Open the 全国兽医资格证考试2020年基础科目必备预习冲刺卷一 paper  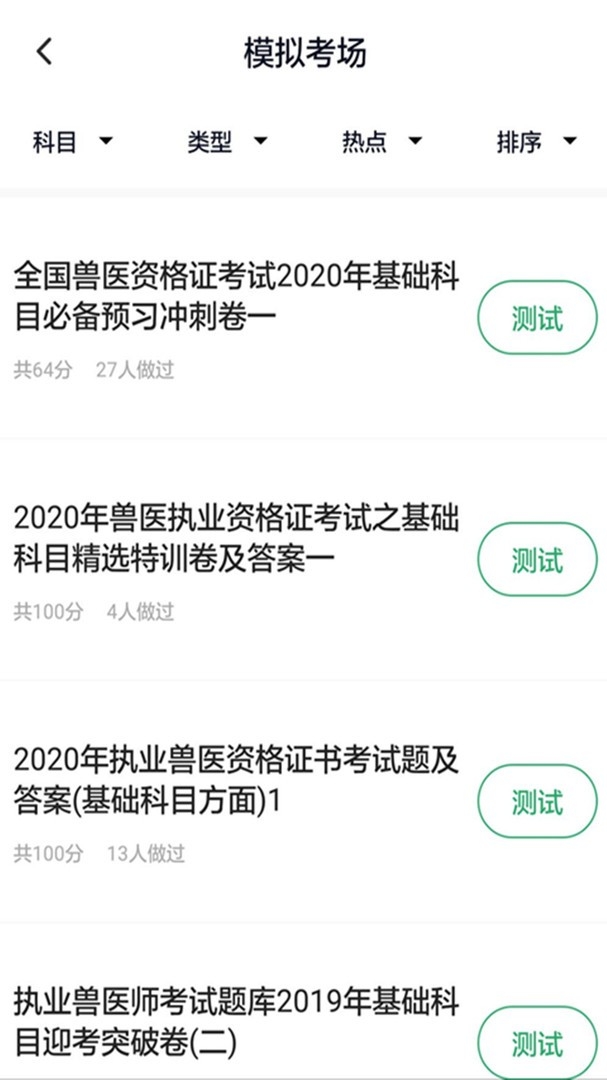(x=236, y=296)
